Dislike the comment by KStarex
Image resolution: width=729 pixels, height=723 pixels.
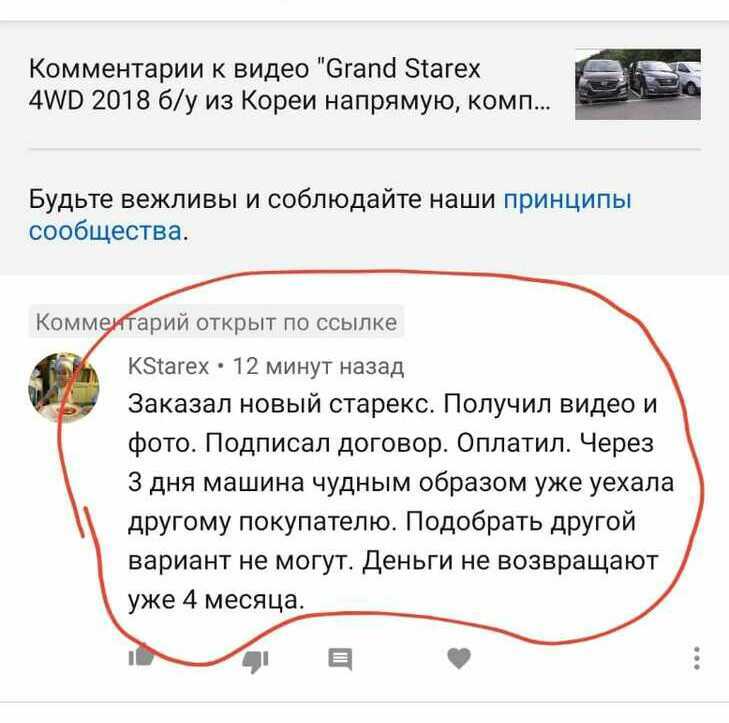point(255,659)
